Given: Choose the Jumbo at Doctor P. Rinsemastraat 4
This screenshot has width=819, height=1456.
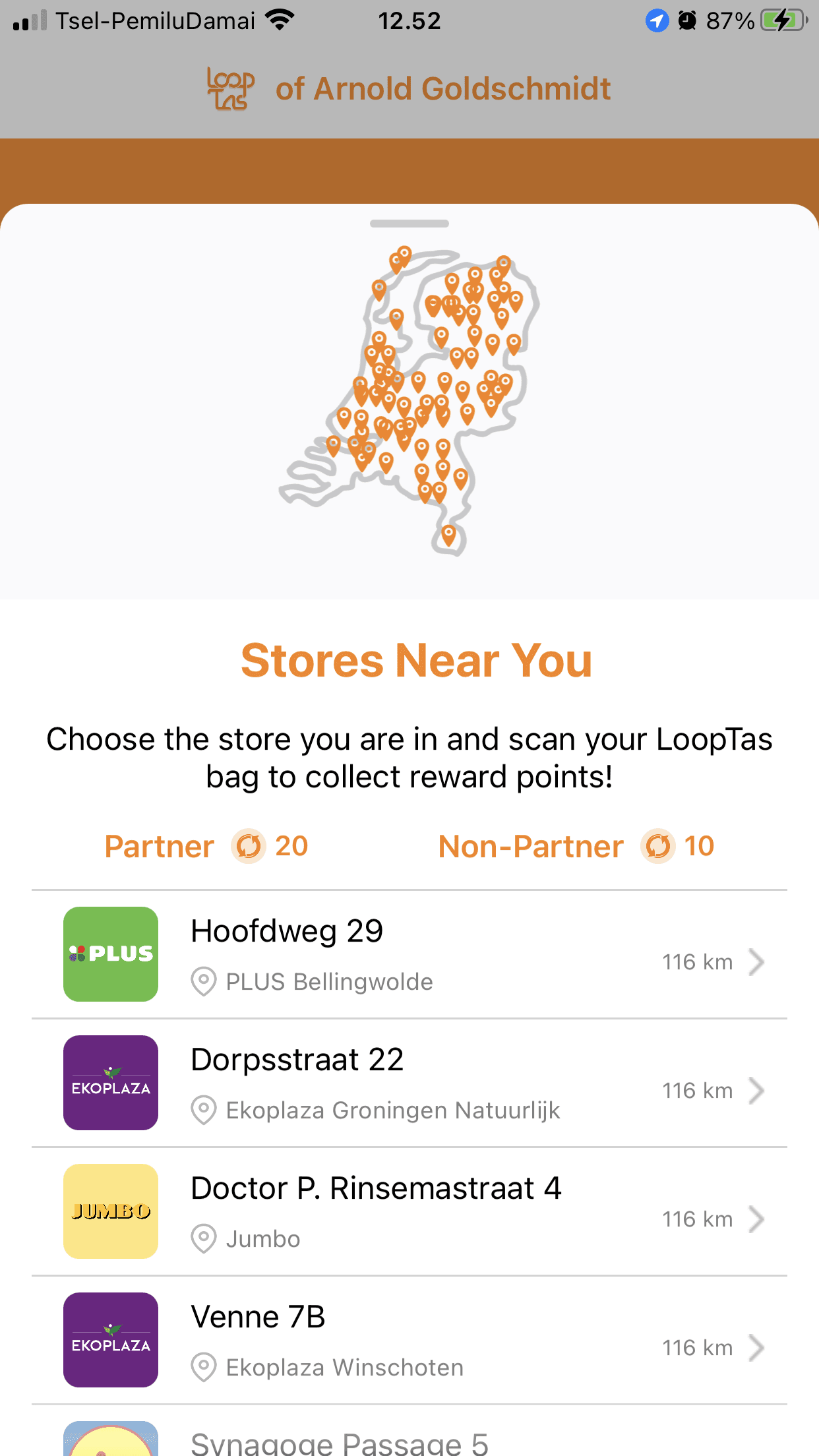Looking at the screenshot, I should coord(409,1211).
